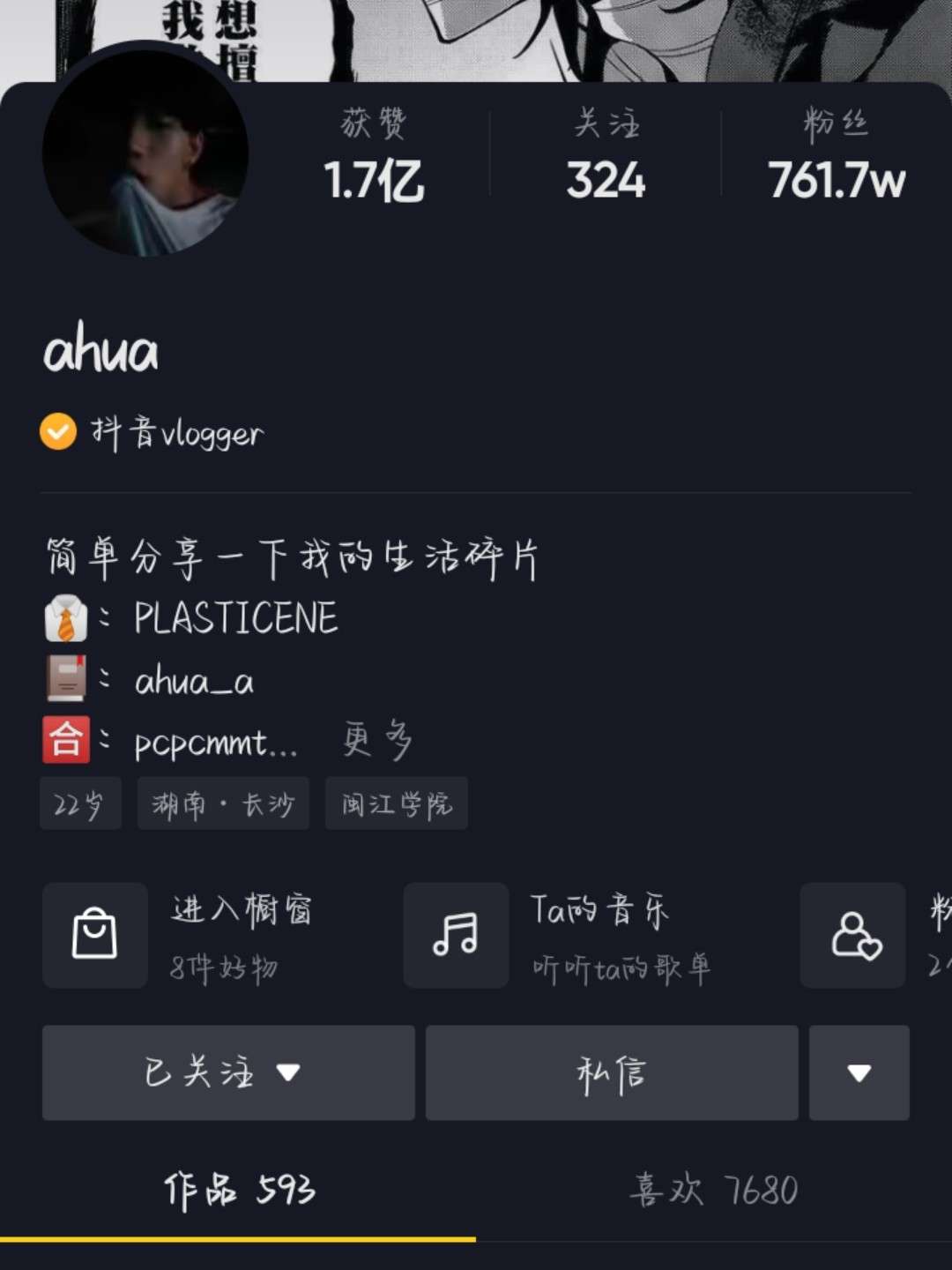Tap the 已关注 following dropdown button
This screenshot has height=1270, width=952.
pyautogui.click(x=228, y=1072)
